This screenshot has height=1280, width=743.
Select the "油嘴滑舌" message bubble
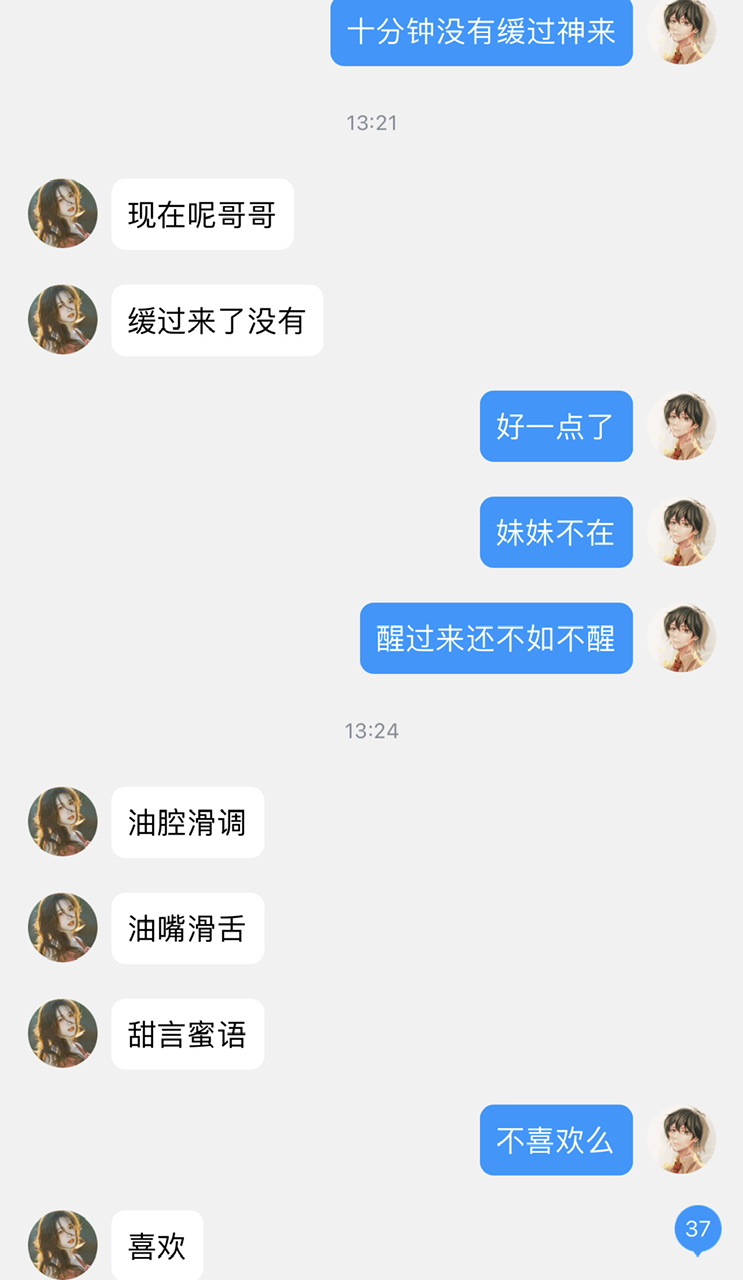coord(187,928)
